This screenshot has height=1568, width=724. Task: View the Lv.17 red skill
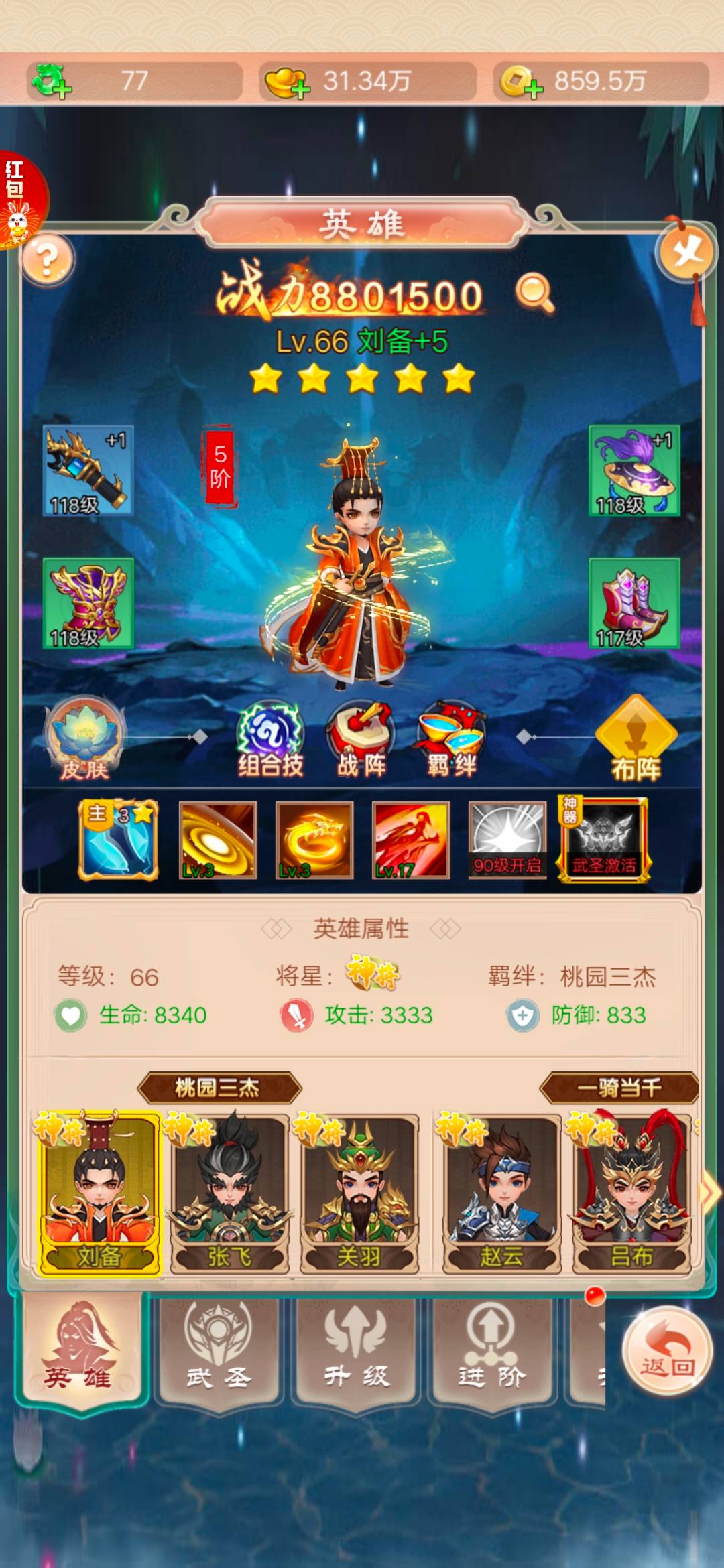(410, 840)
